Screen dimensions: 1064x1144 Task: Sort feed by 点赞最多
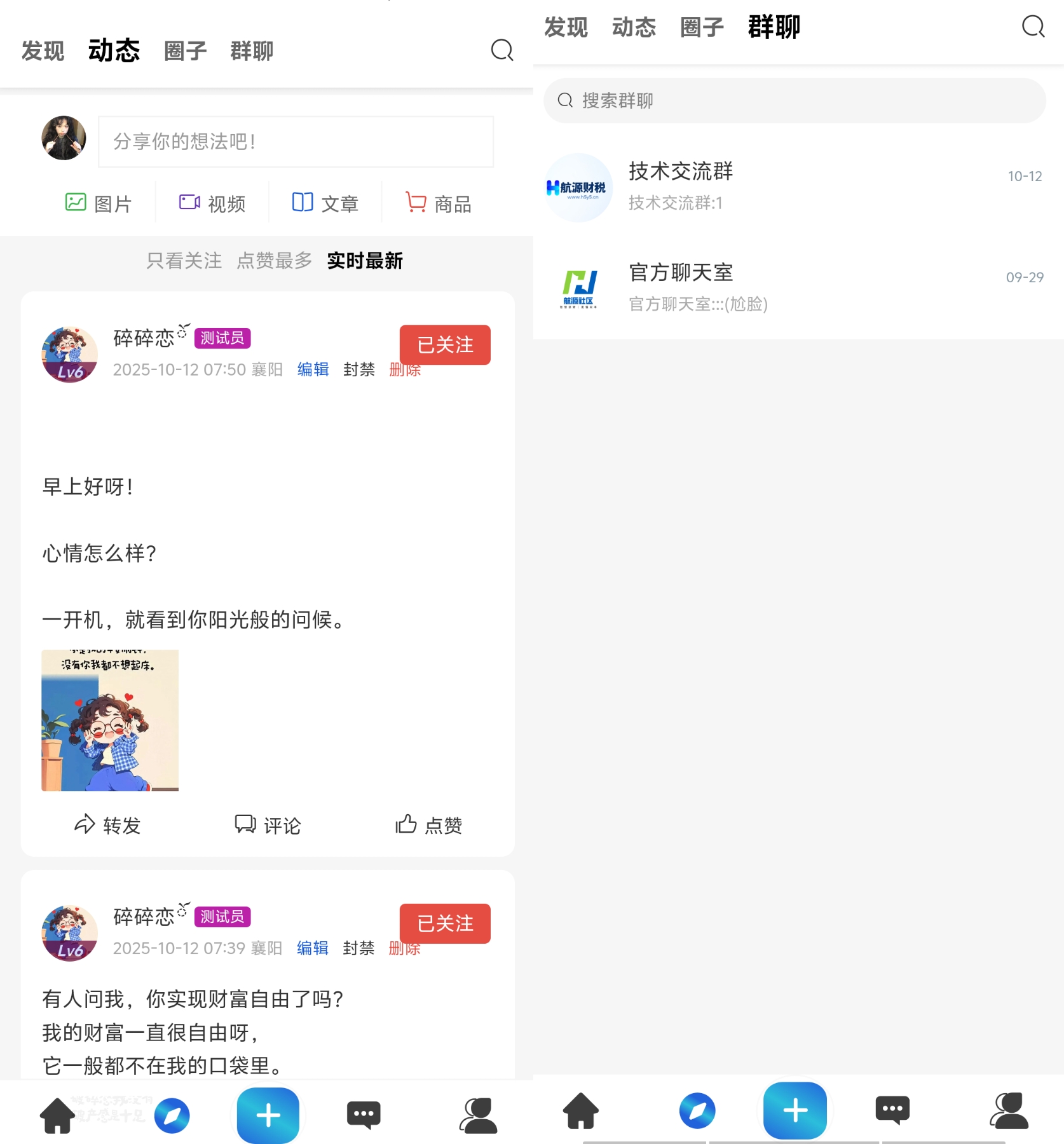275,261
